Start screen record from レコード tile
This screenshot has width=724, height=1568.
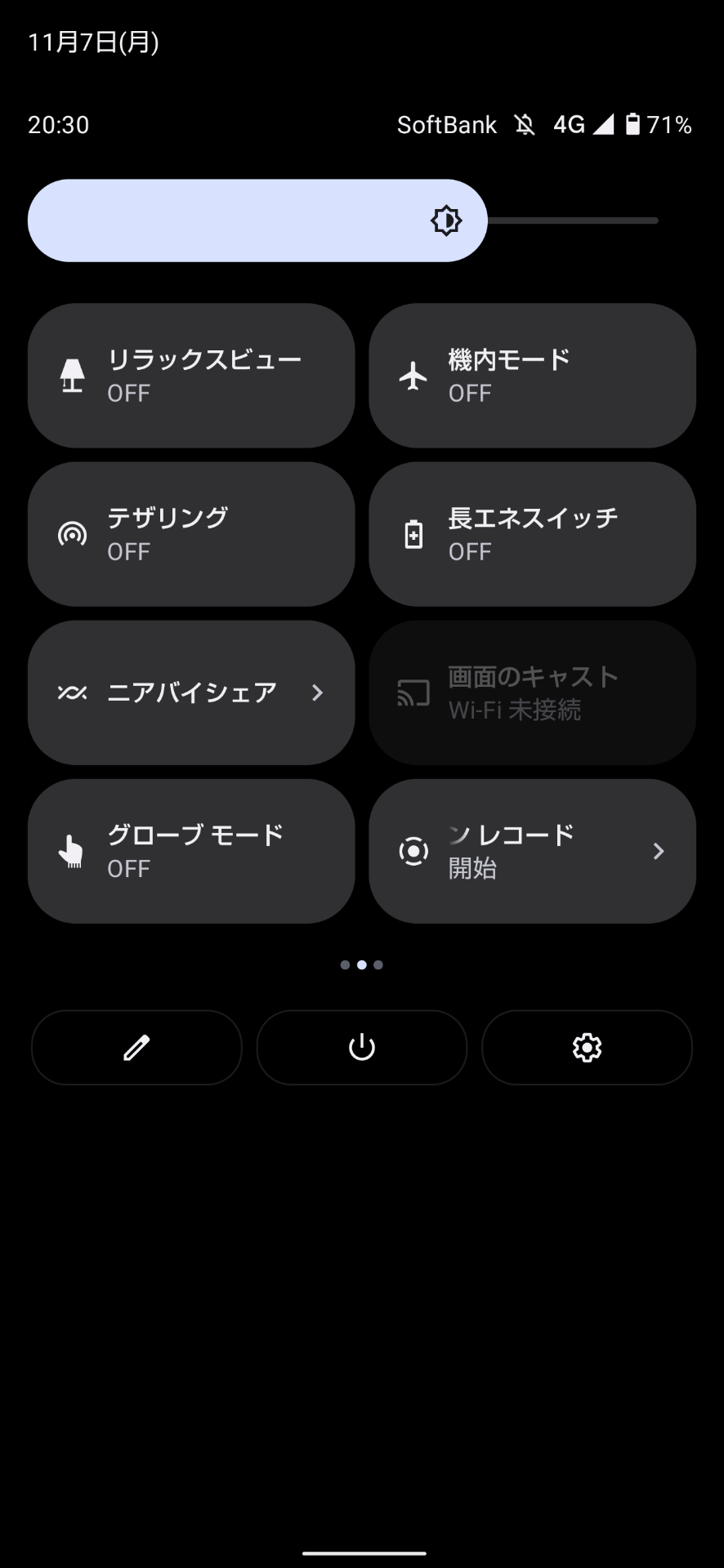coord(532,851)
